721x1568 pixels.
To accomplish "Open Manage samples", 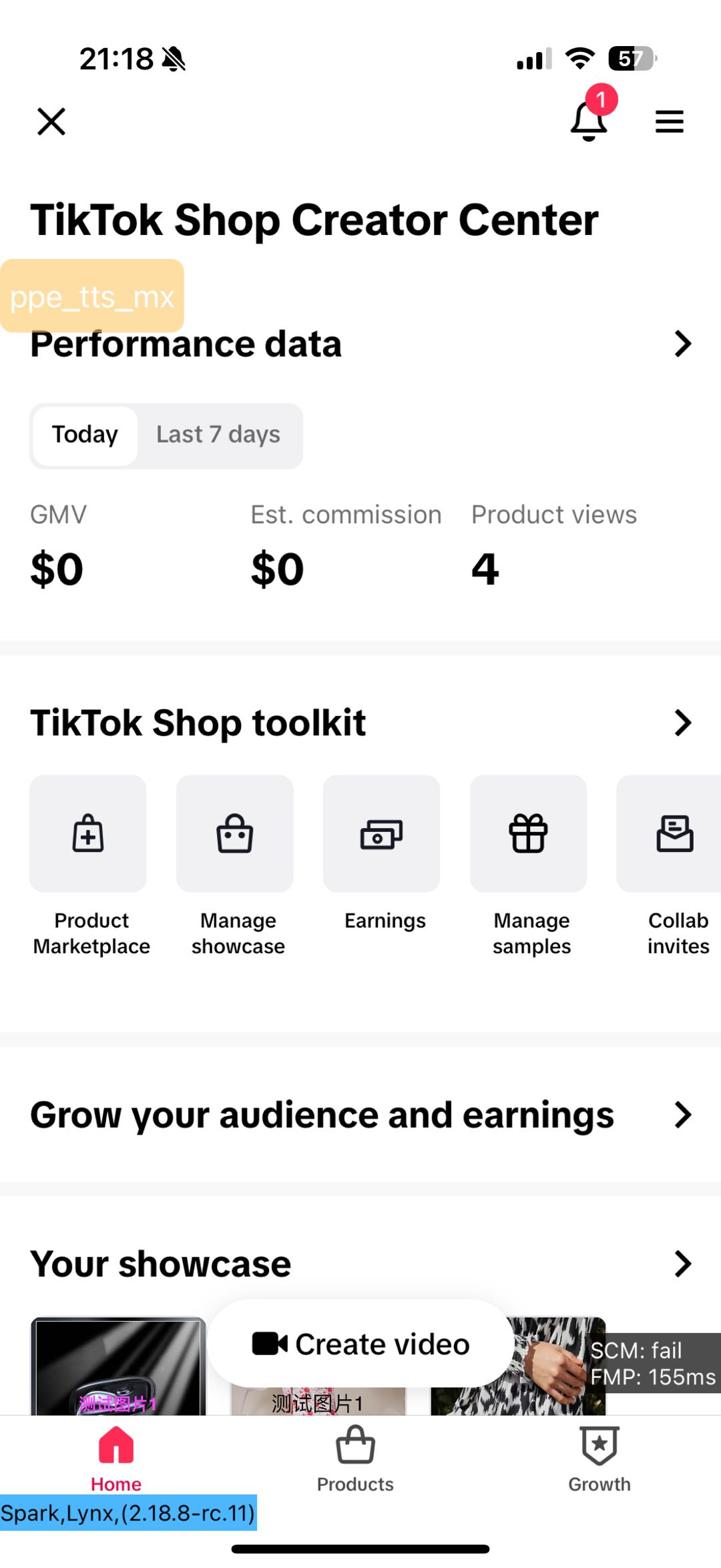I will (529, 834).
